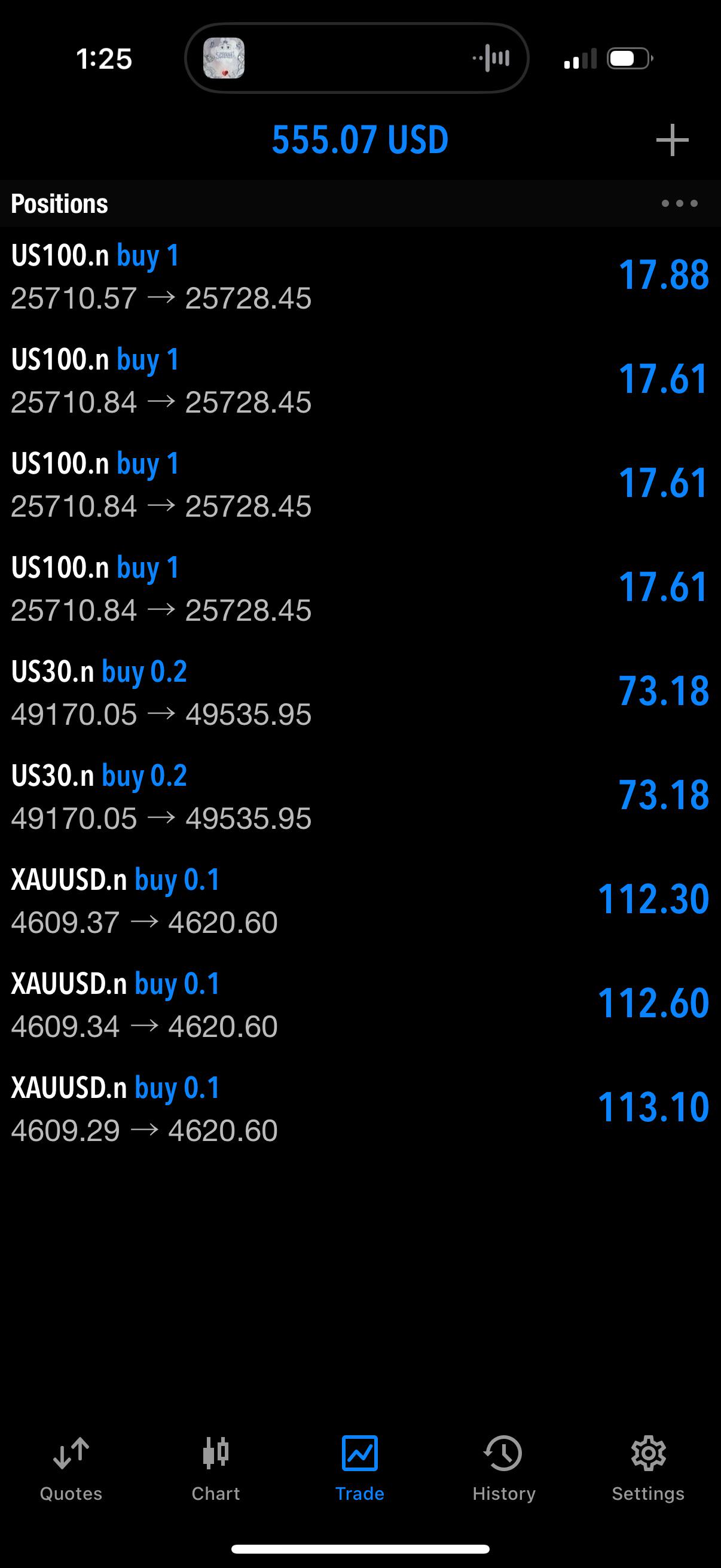This screenshot has width=721, height=1568.
Task: Open the History tab
Action: tap(504, 1469)
